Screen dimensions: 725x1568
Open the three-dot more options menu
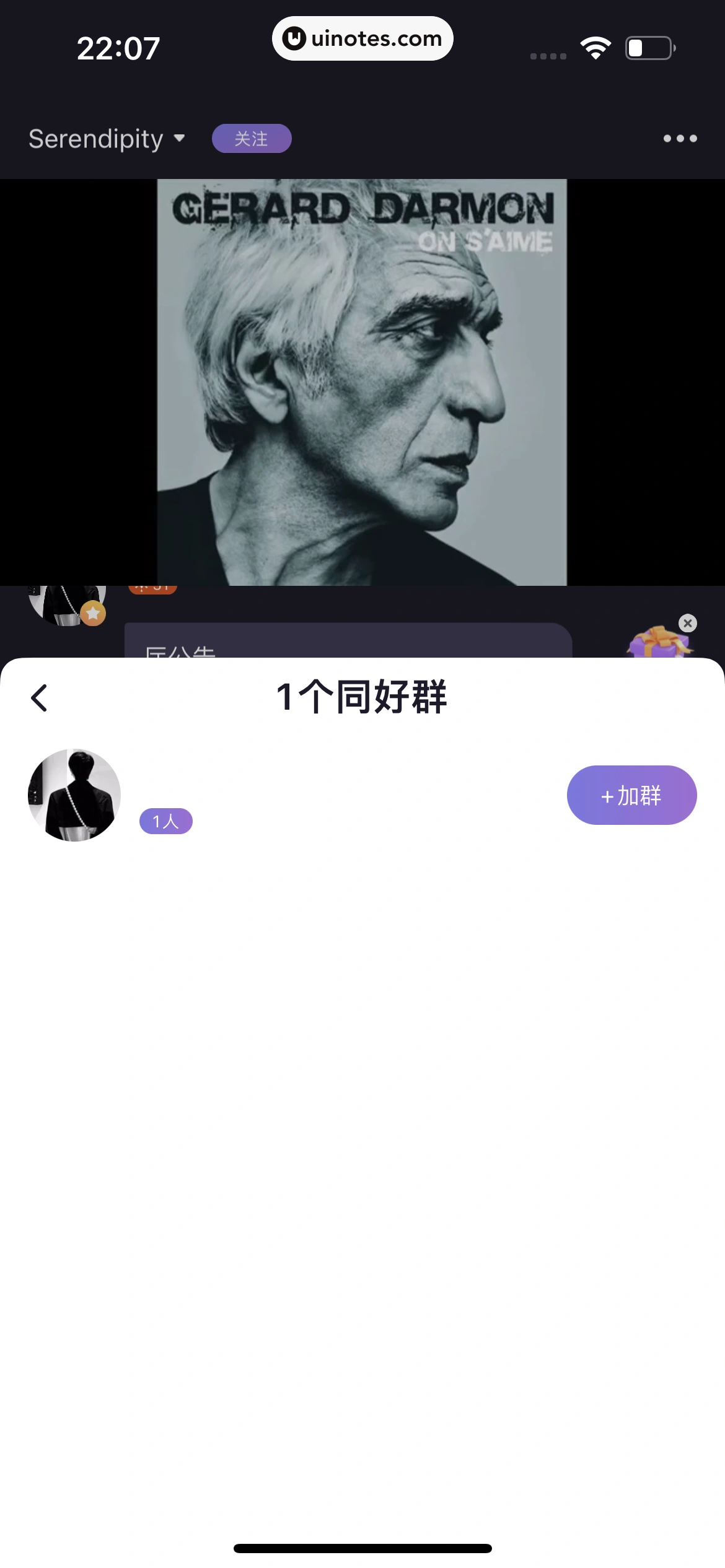(680, 139)
